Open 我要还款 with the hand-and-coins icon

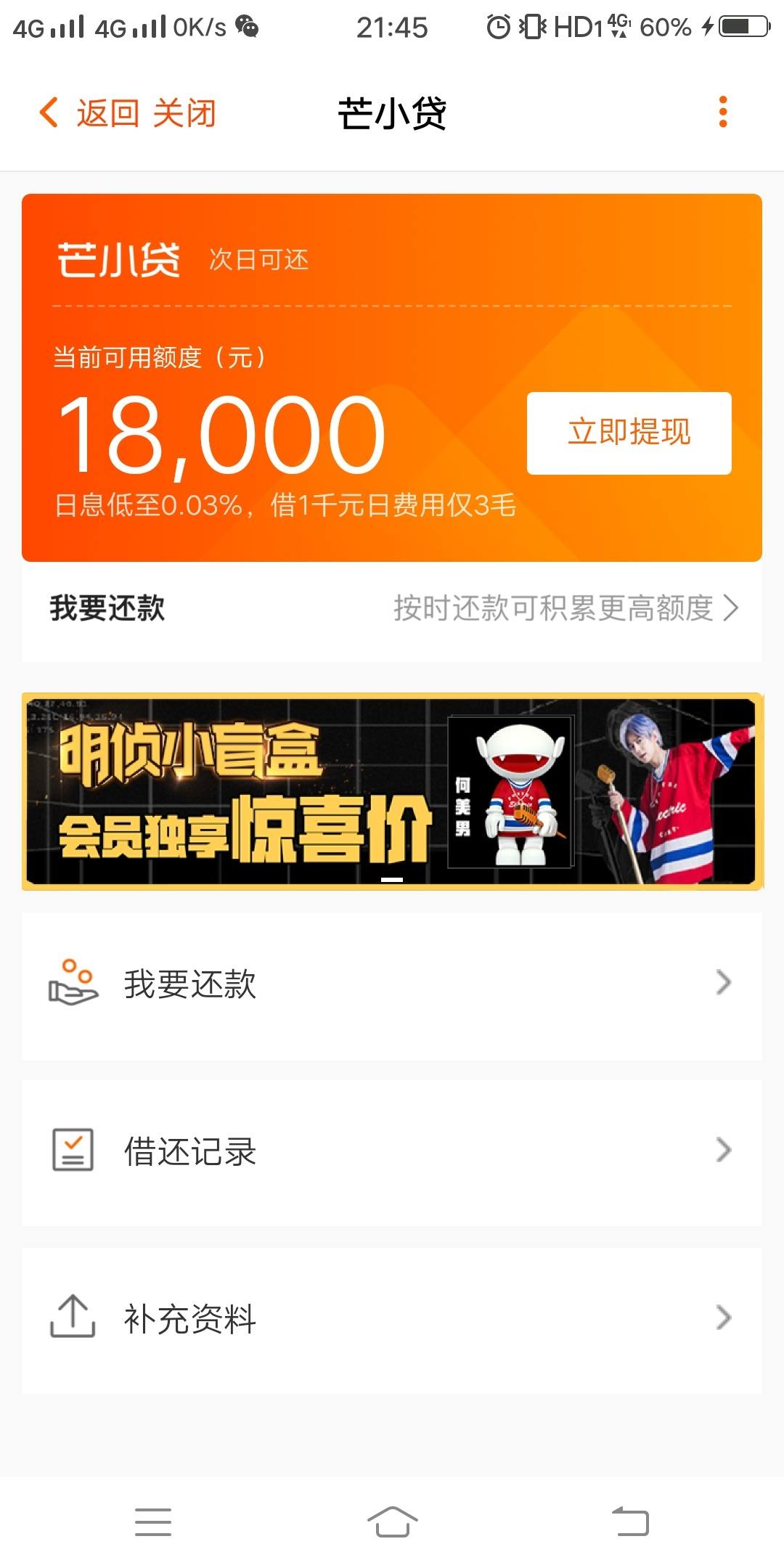tap(392, 985)
